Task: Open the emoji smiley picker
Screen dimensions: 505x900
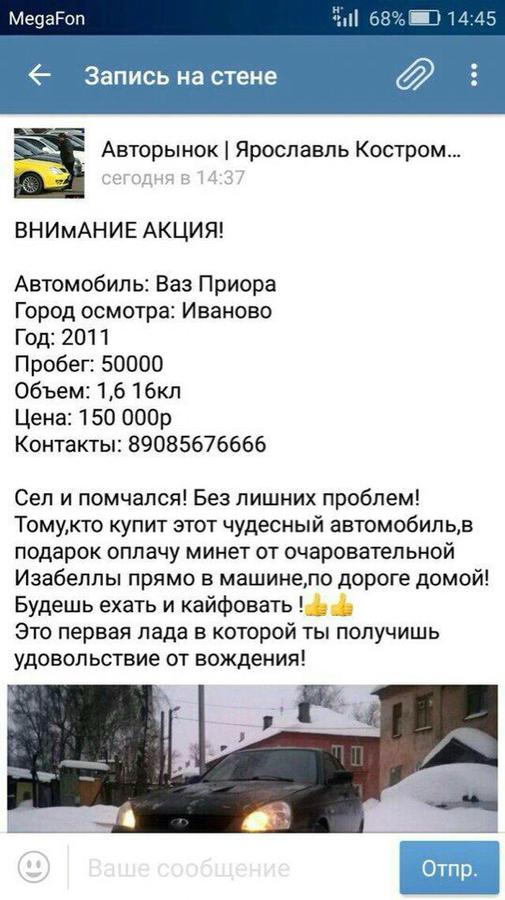Action: click(34, 867)
